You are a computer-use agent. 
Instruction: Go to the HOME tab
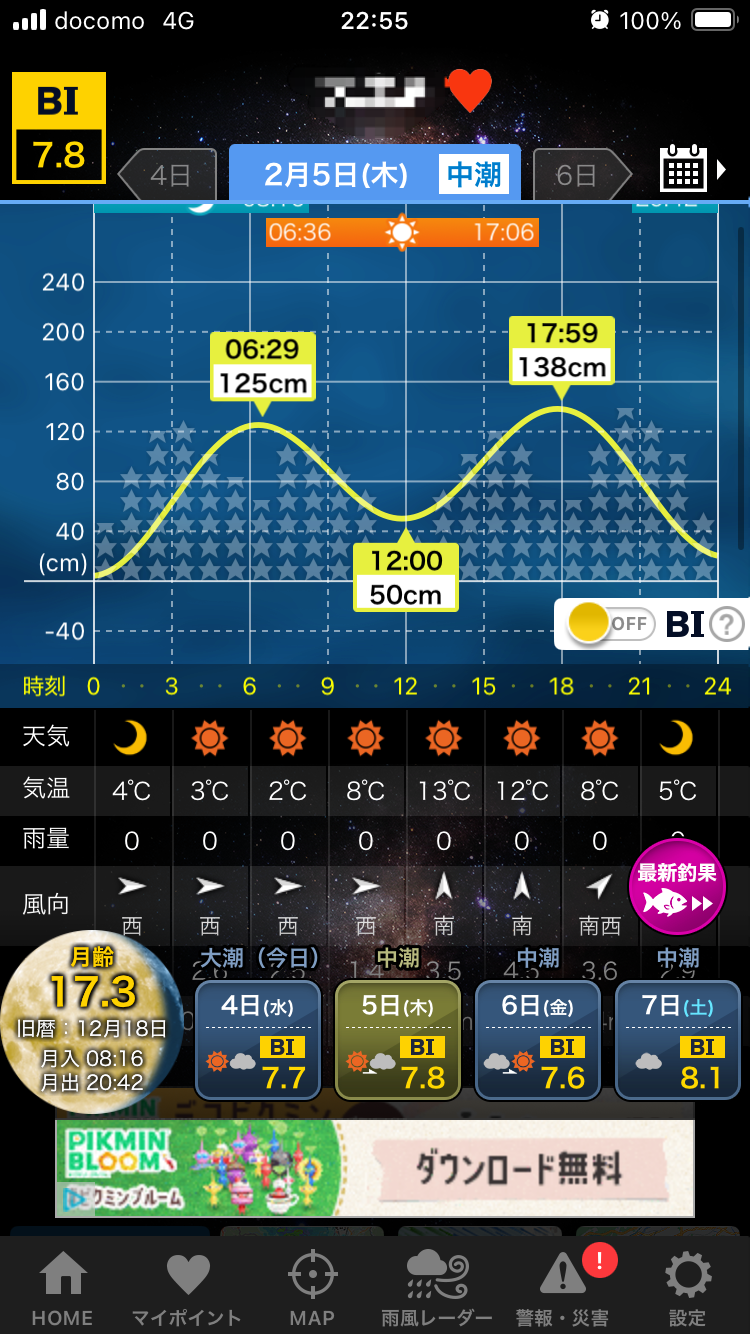click(62, 1289)
